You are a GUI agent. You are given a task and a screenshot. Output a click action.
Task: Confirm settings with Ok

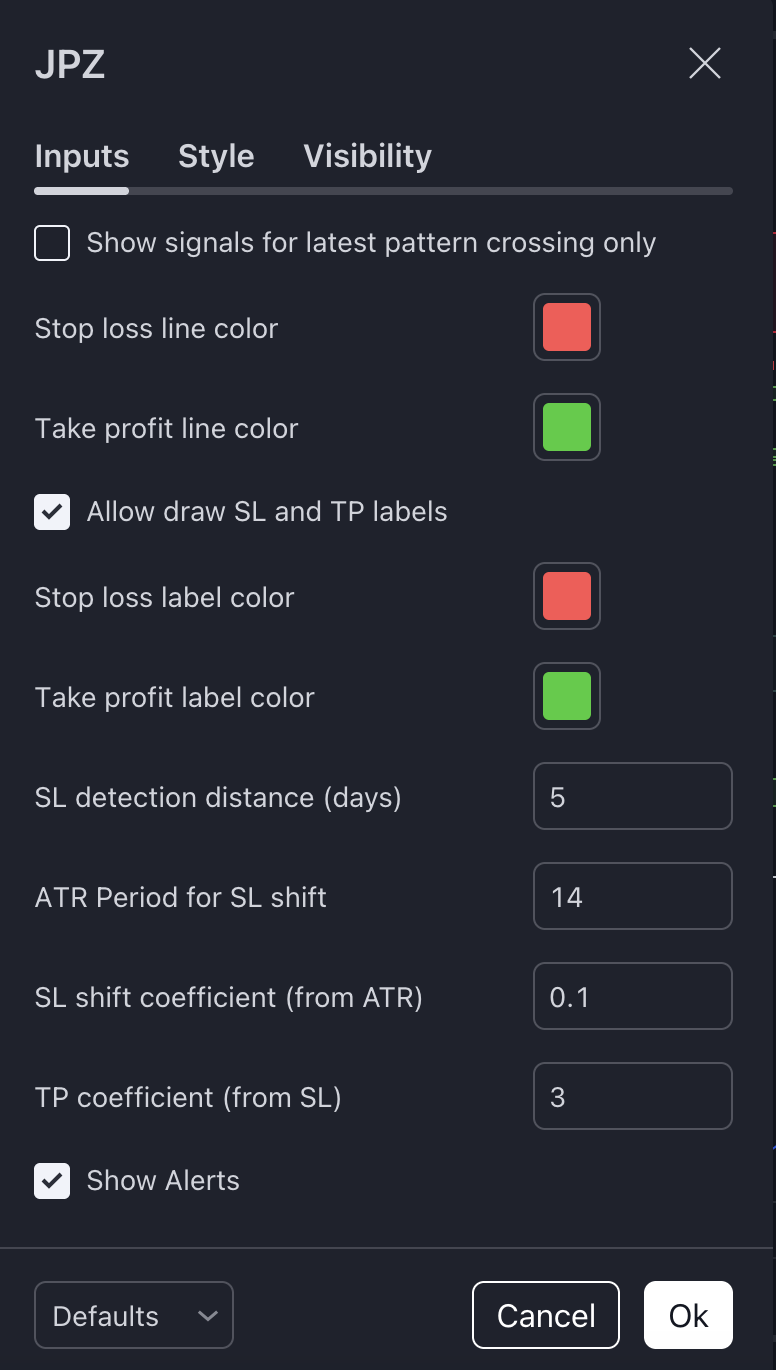688,1315
